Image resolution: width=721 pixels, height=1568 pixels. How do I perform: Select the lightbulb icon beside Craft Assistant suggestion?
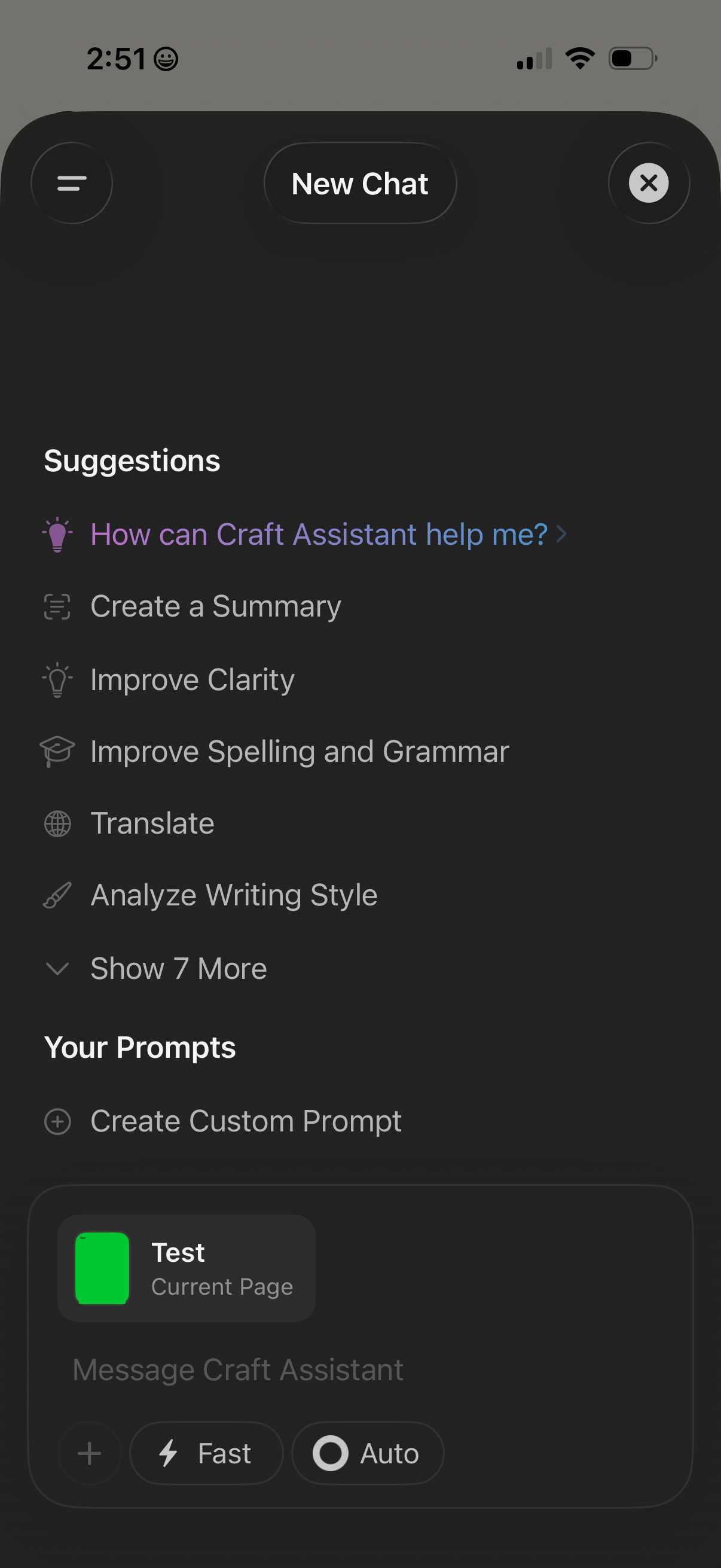[57, 534]
